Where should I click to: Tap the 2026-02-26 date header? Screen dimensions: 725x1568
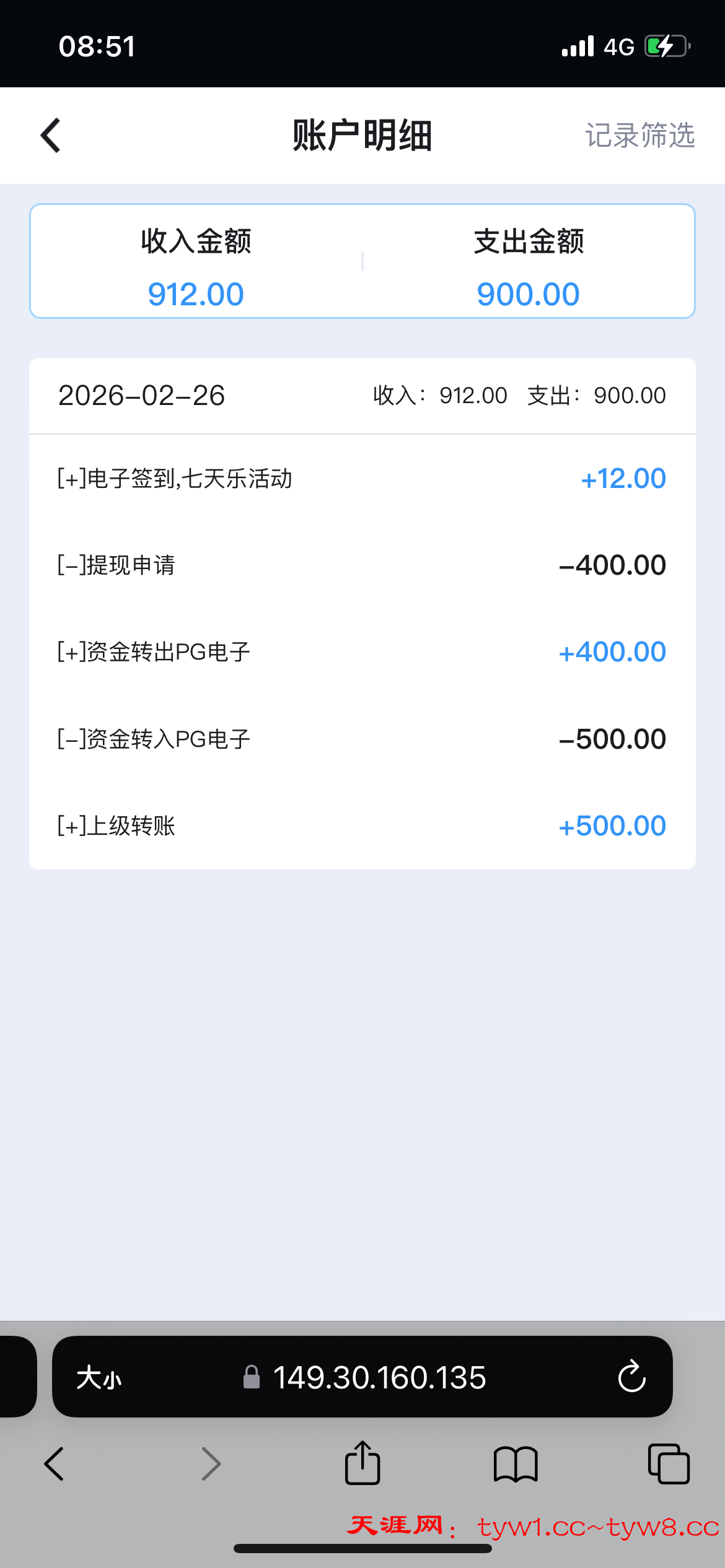click(x=141, y=395)
